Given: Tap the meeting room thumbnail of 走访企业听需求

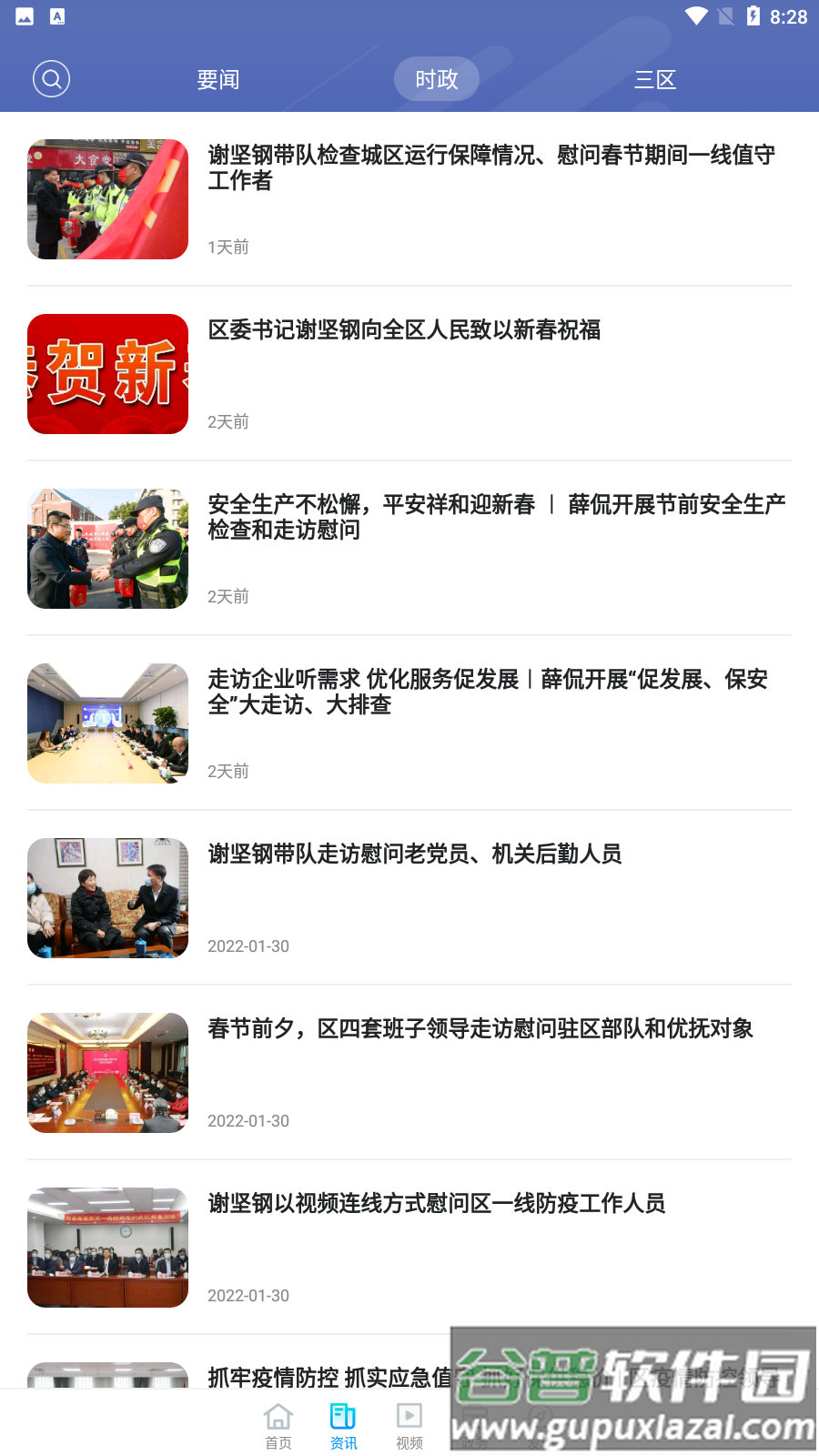Looking at the screenshot, I should point(107,723).
